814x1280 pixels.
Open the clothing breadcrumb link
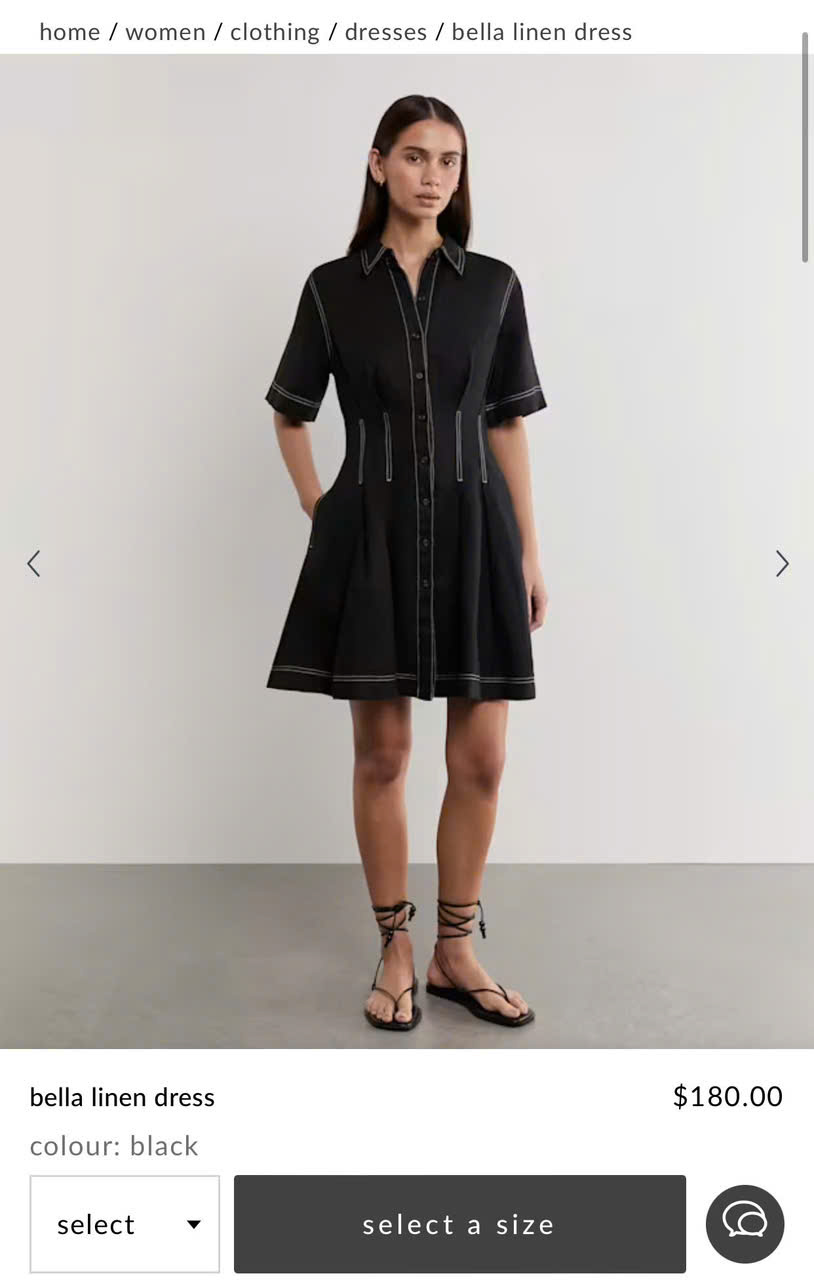click(x=275, y=32)
